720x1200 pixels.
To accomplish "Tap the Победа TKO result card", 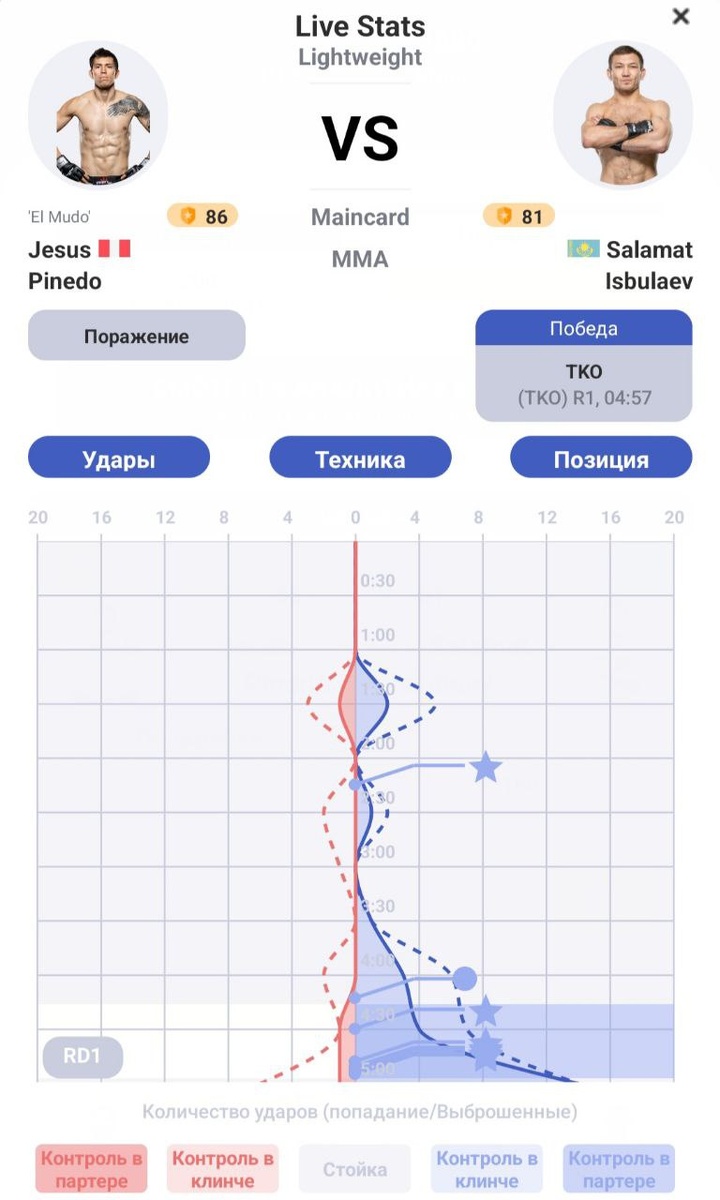I will (584, 365).
